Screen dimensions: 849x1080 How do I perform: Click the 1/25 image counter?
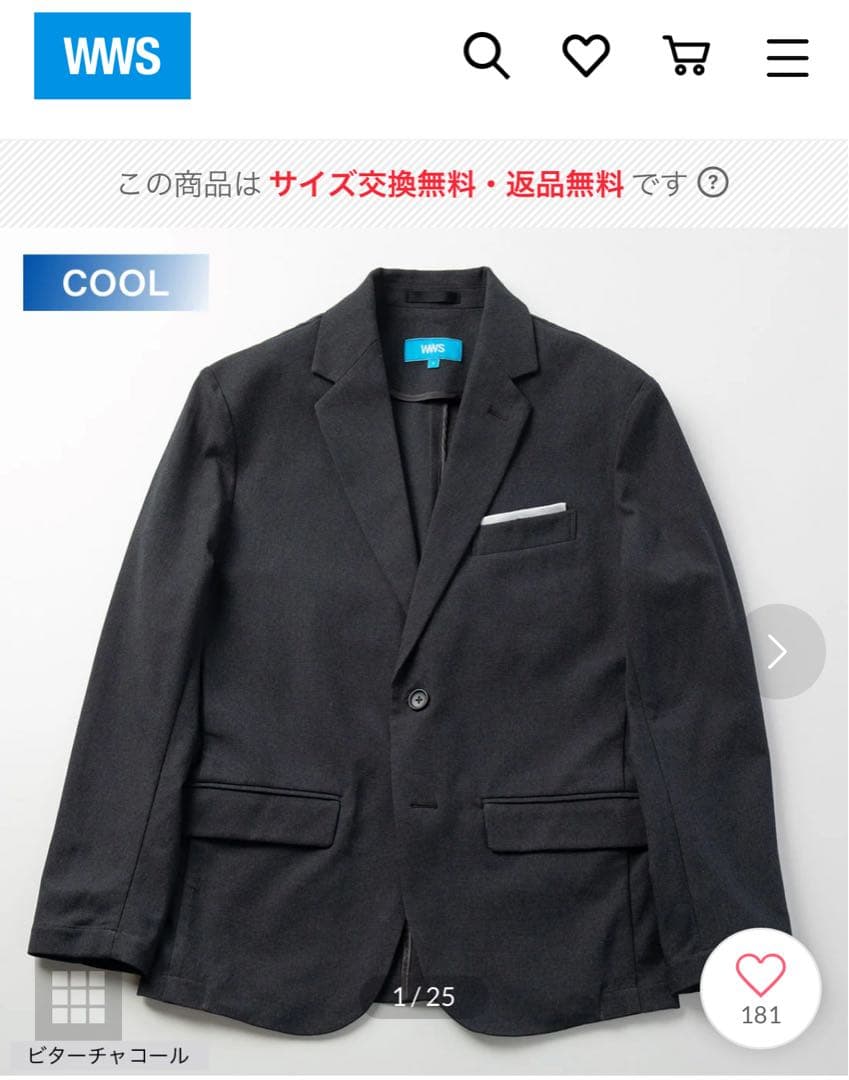424,995
